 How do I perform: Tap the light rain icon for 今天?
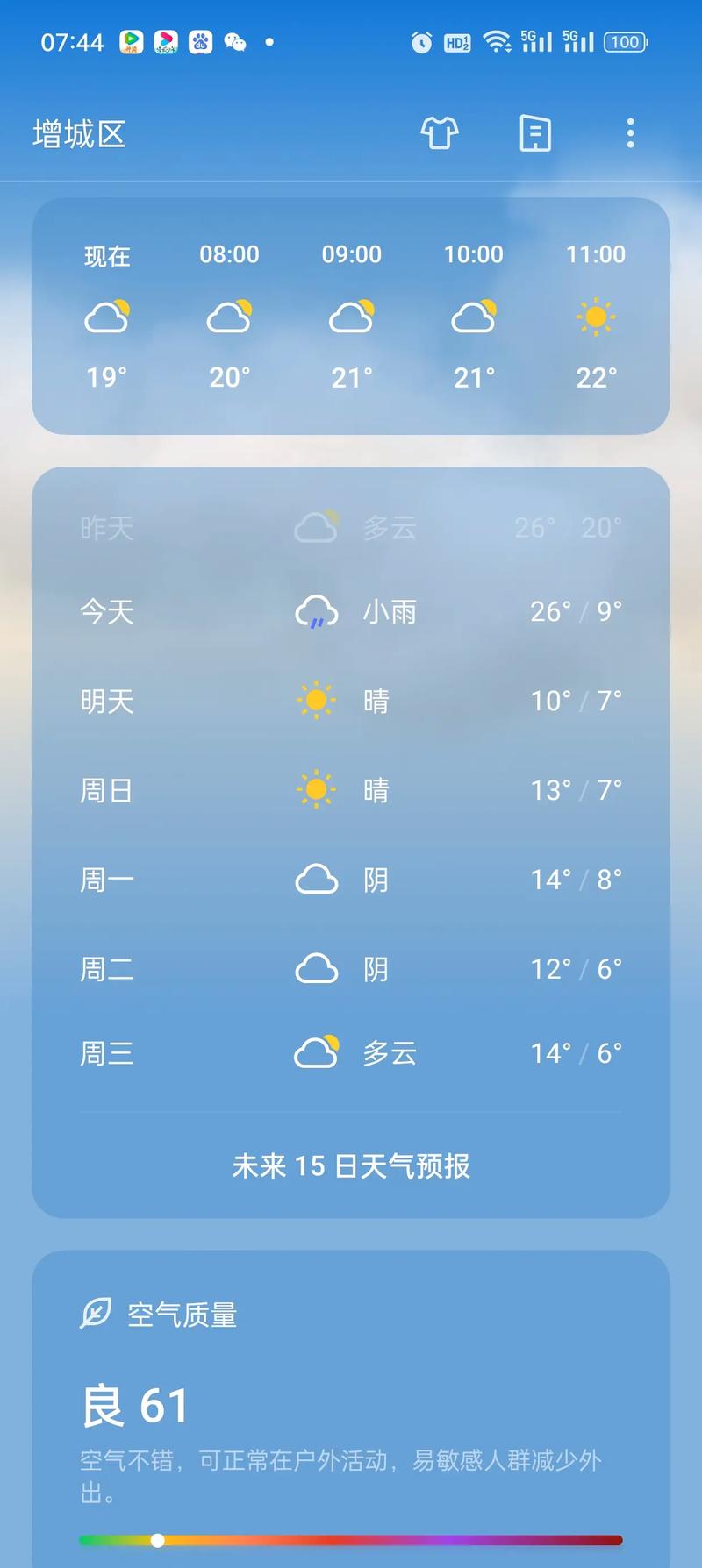click(317, 612)
